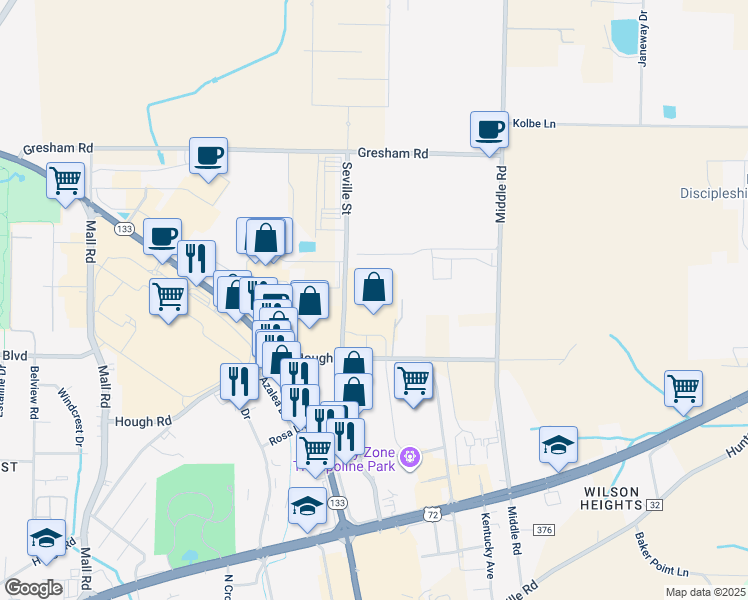Open the Google logo link

coord(33,588)
